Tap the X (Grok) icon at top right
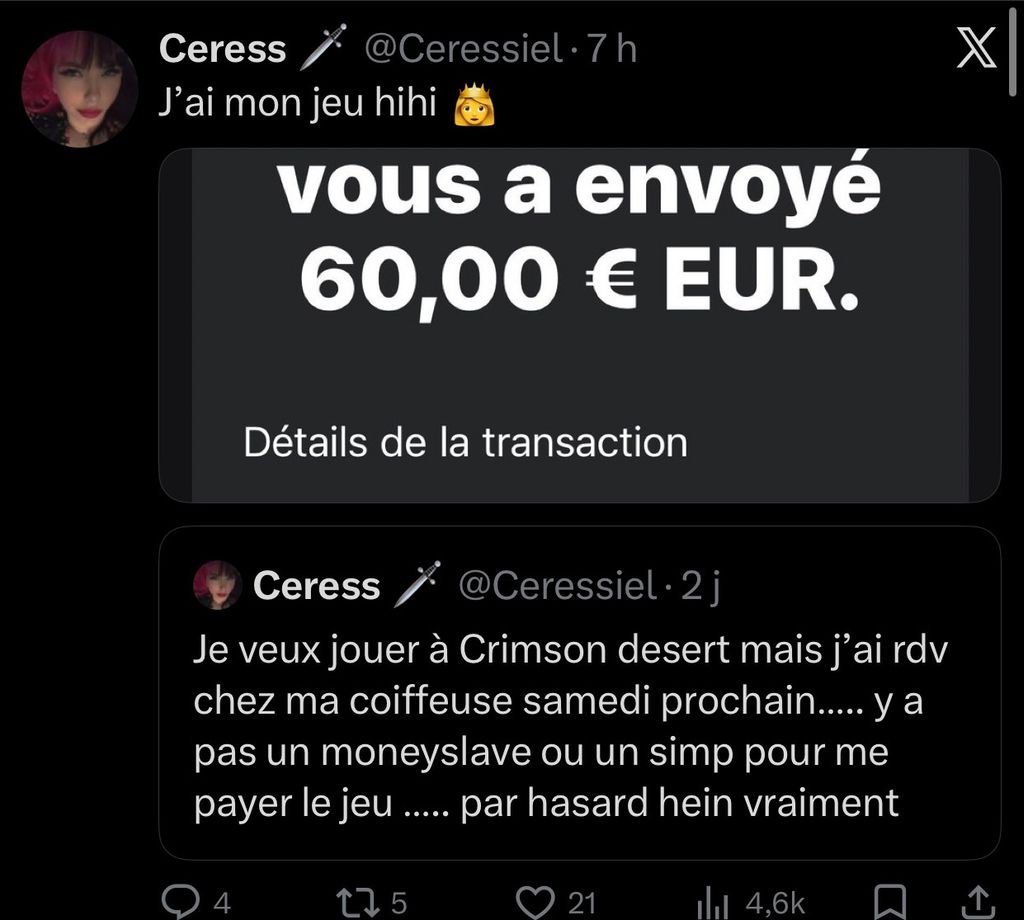Screen dimensions: 1024x920 tap(977, 50)
